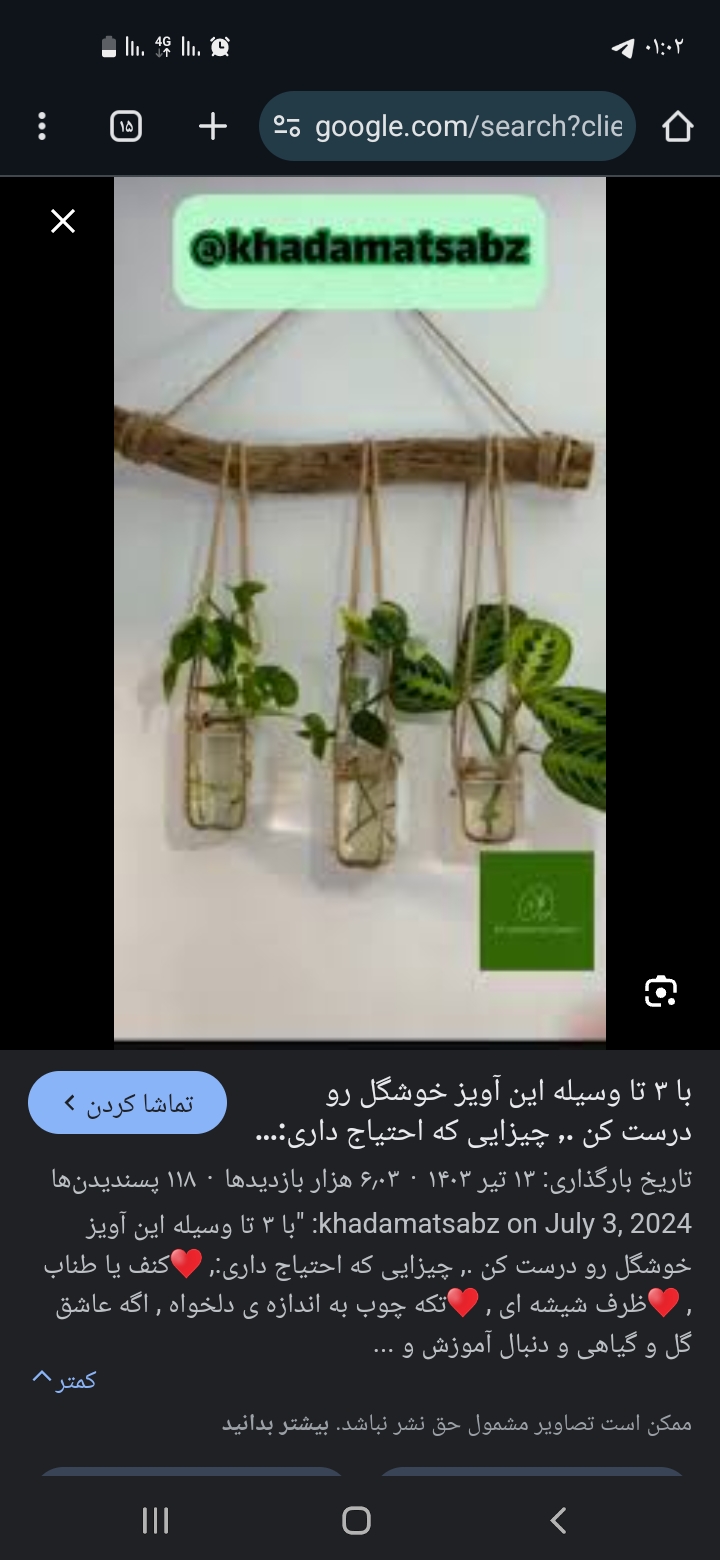This screenshot has height=1560, width=720.
Task: Open the hanging plant image full view
Action: click(x=360, y=610)
